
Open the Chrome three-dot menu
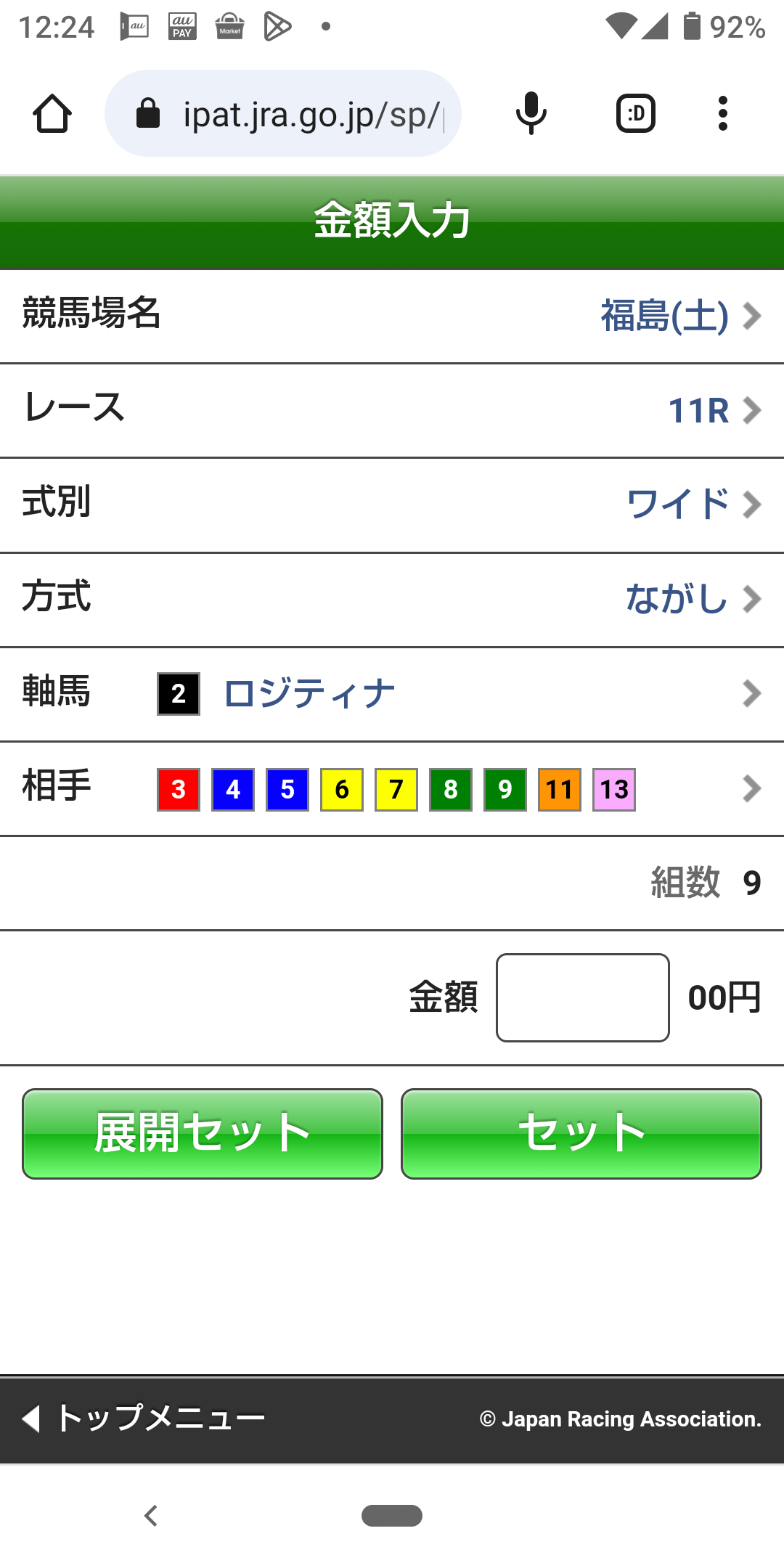[x=723, y=113]
